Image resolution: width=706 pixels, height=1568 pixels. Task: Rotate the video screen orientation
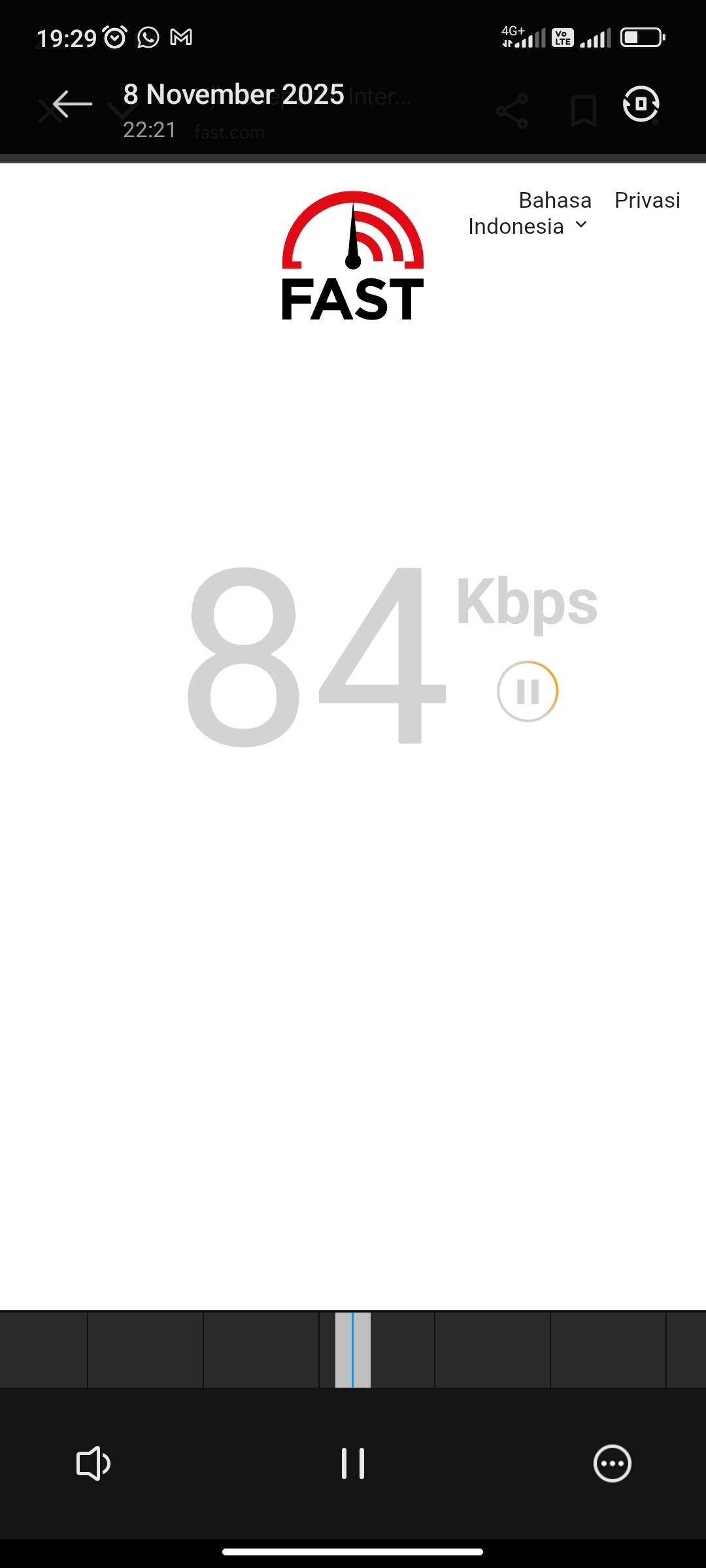click(x=641, y=105)
